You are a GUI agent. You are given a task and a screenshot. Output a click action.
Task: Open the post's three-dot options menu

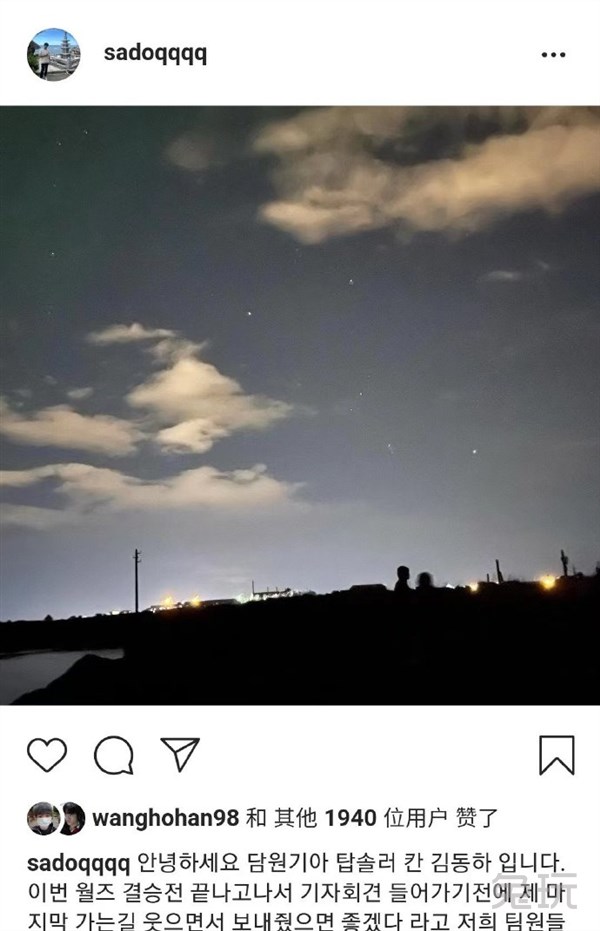click(x=553, y=55)
